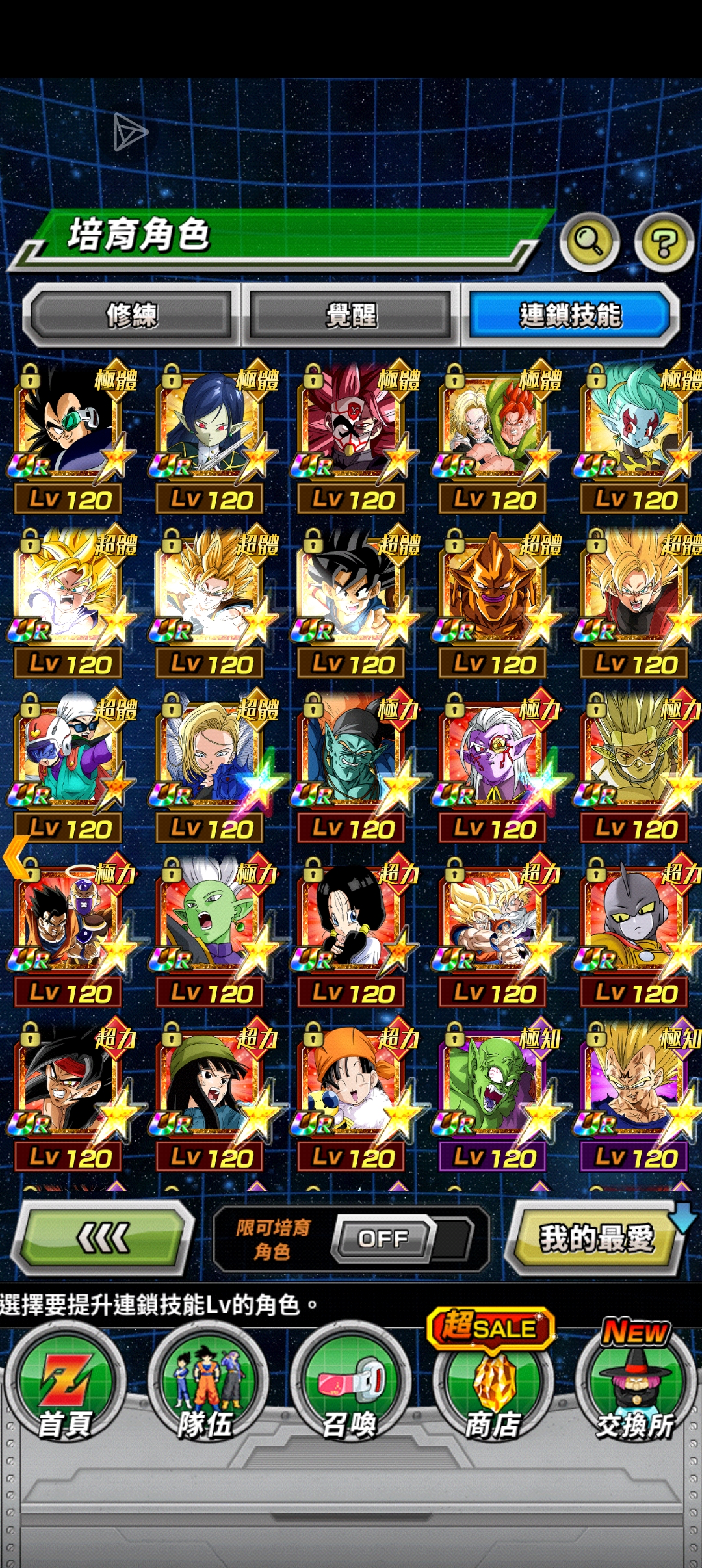The width and height of the screenshot is (702, 1568).
Task: Switch to the 覺醒 tab
Action: [x=351, y=315]
